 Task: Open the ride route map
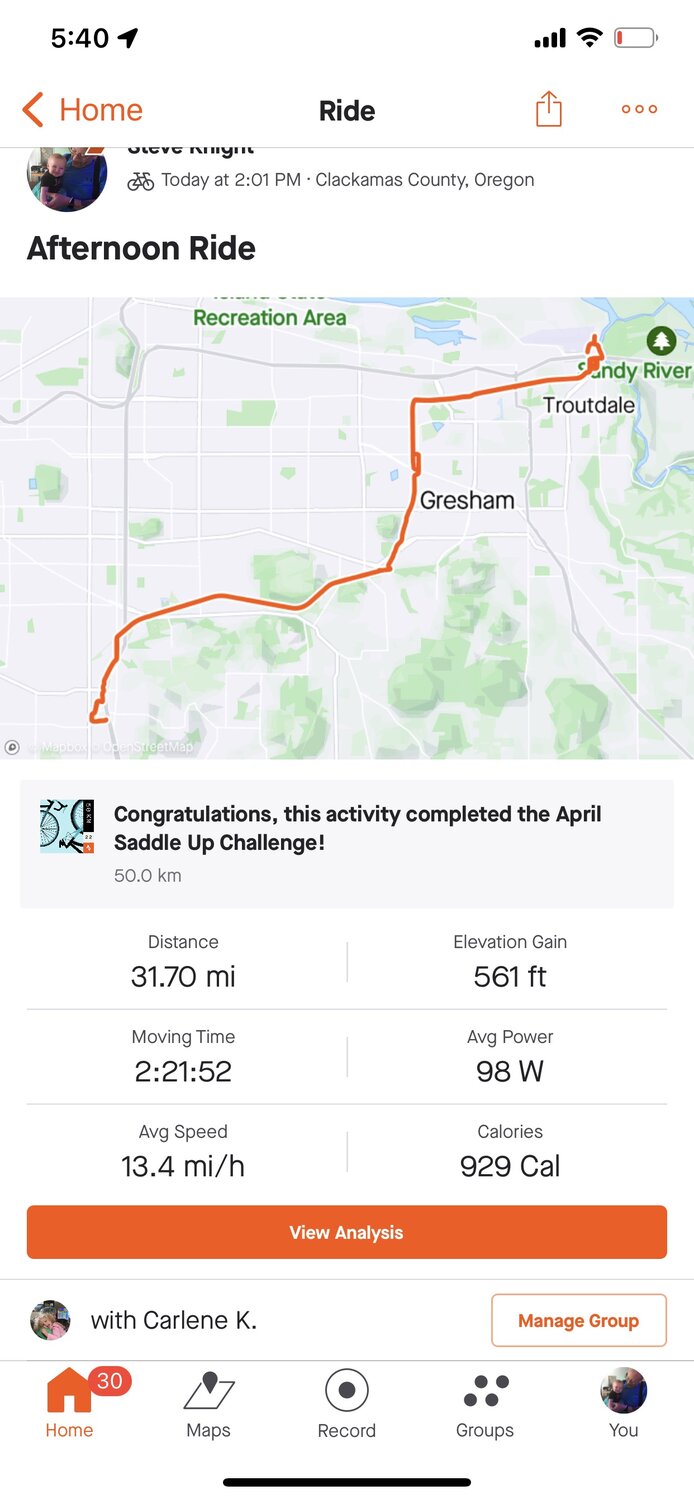pos(347,527)
